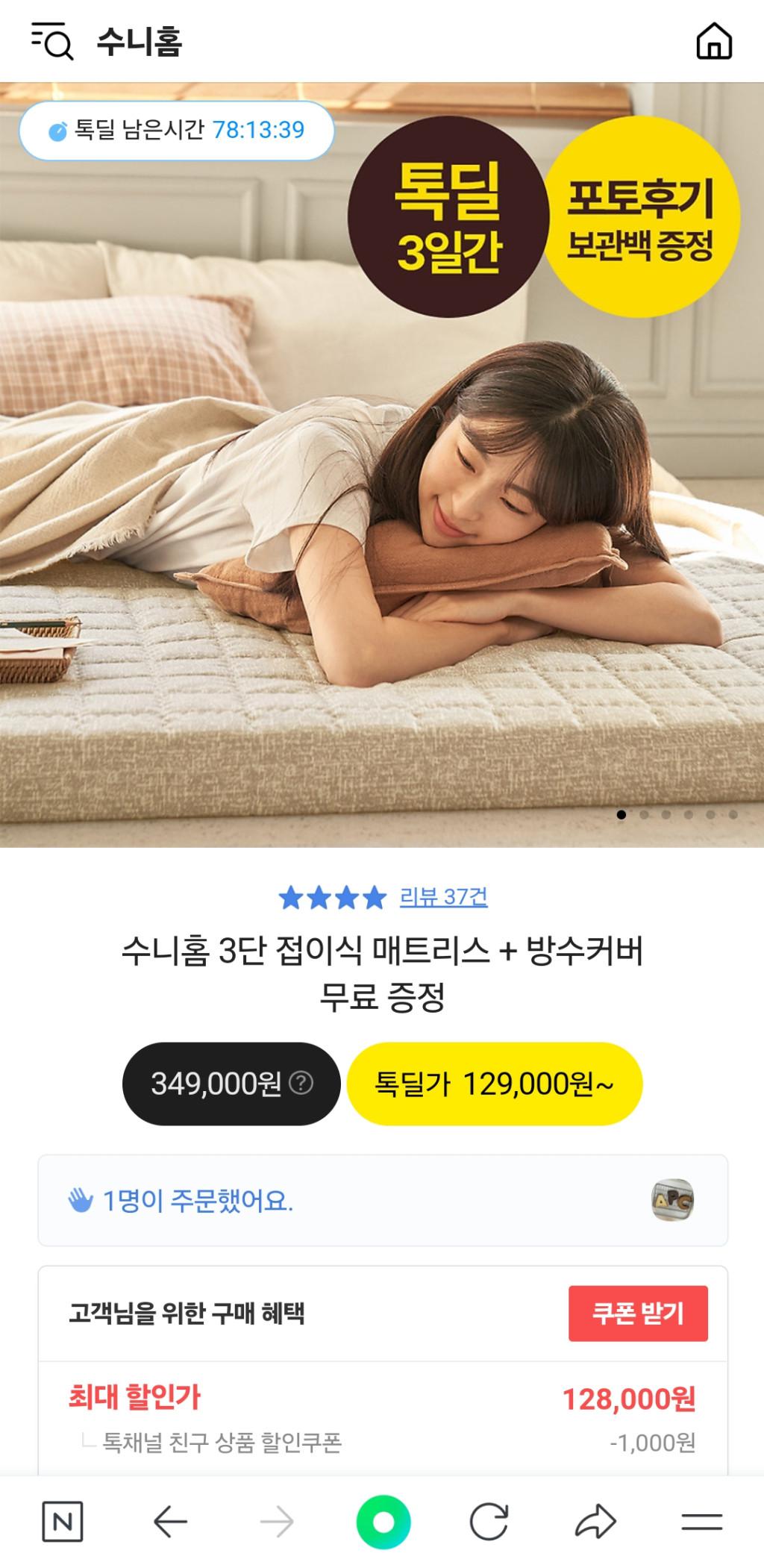Open the 리뷰 37건 link
Screen dimensions: 764x1568
tap(443, 896)
